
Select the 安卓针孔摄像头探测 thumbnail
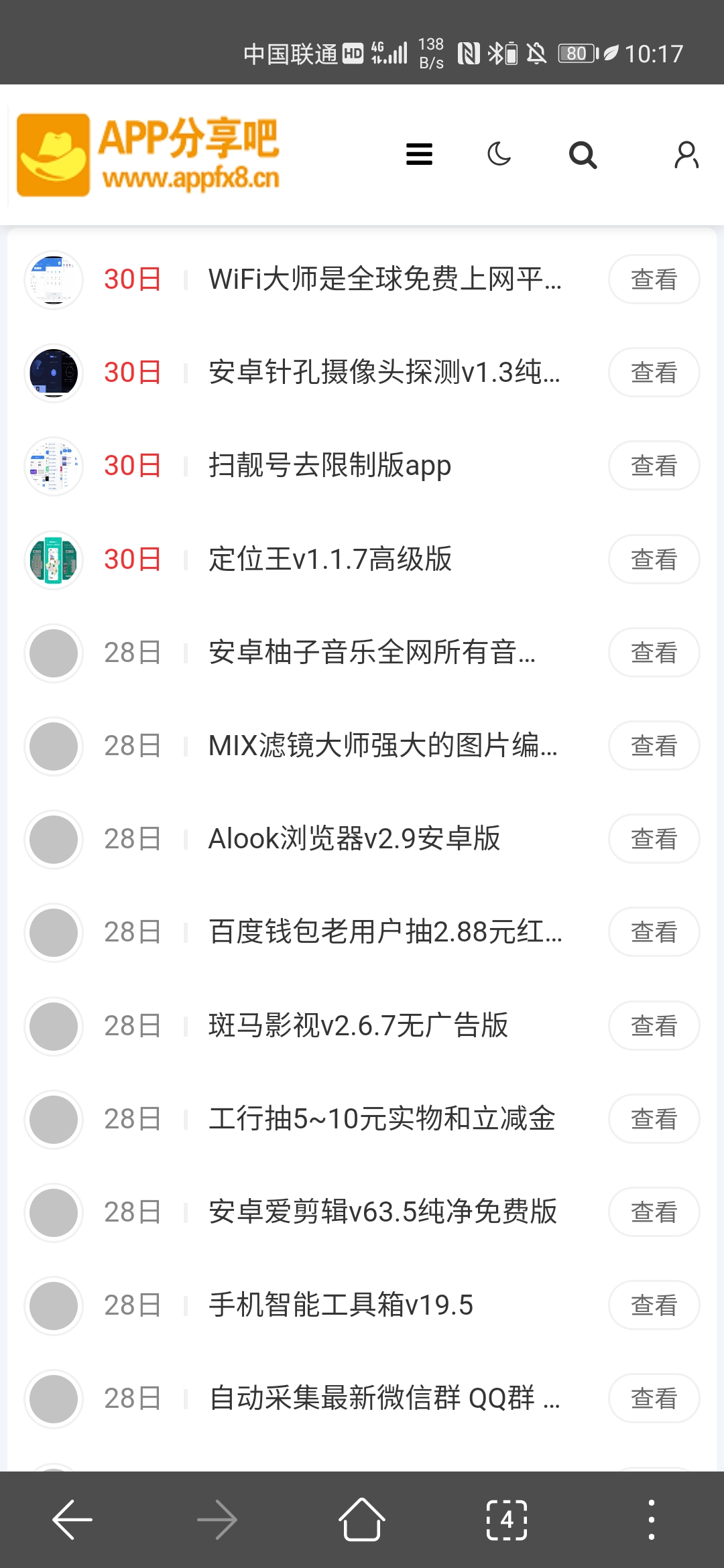[x=53, y=373]
